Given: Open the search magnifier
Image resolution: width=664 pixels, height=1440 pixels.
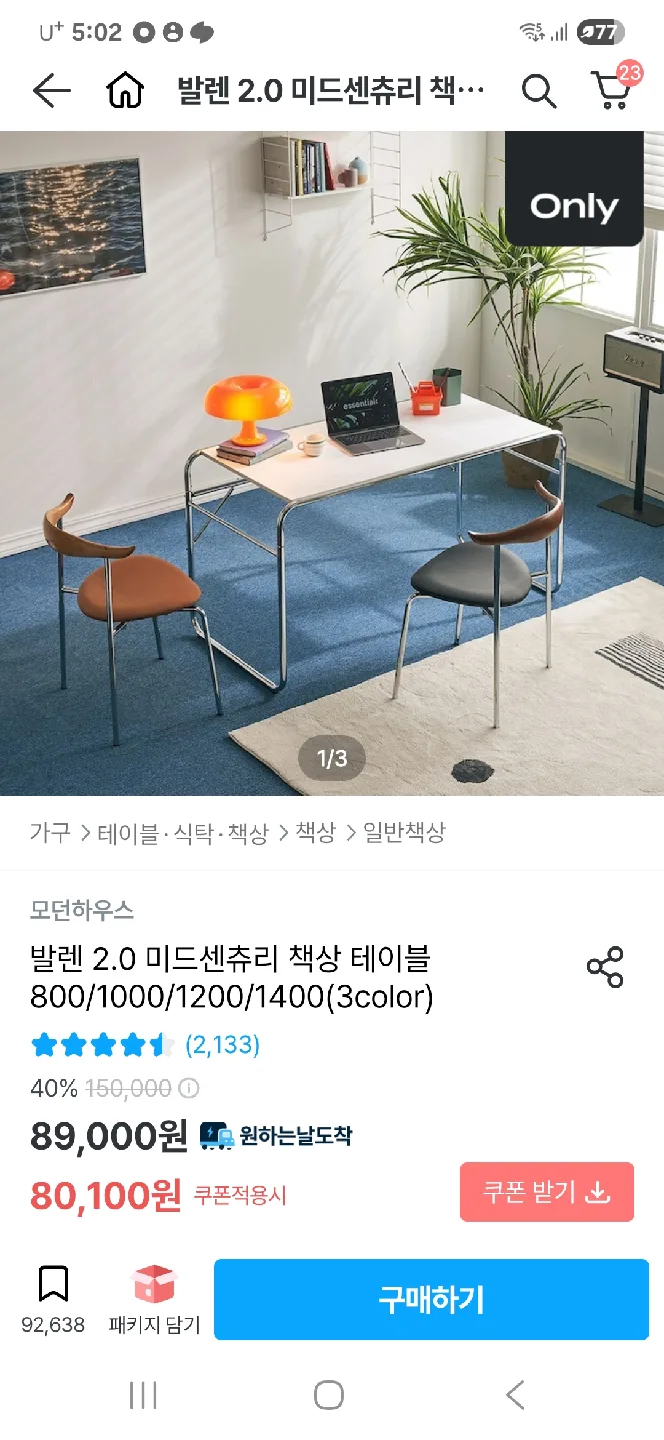Looking at the screenshot, I should click(x=538, y=91).
